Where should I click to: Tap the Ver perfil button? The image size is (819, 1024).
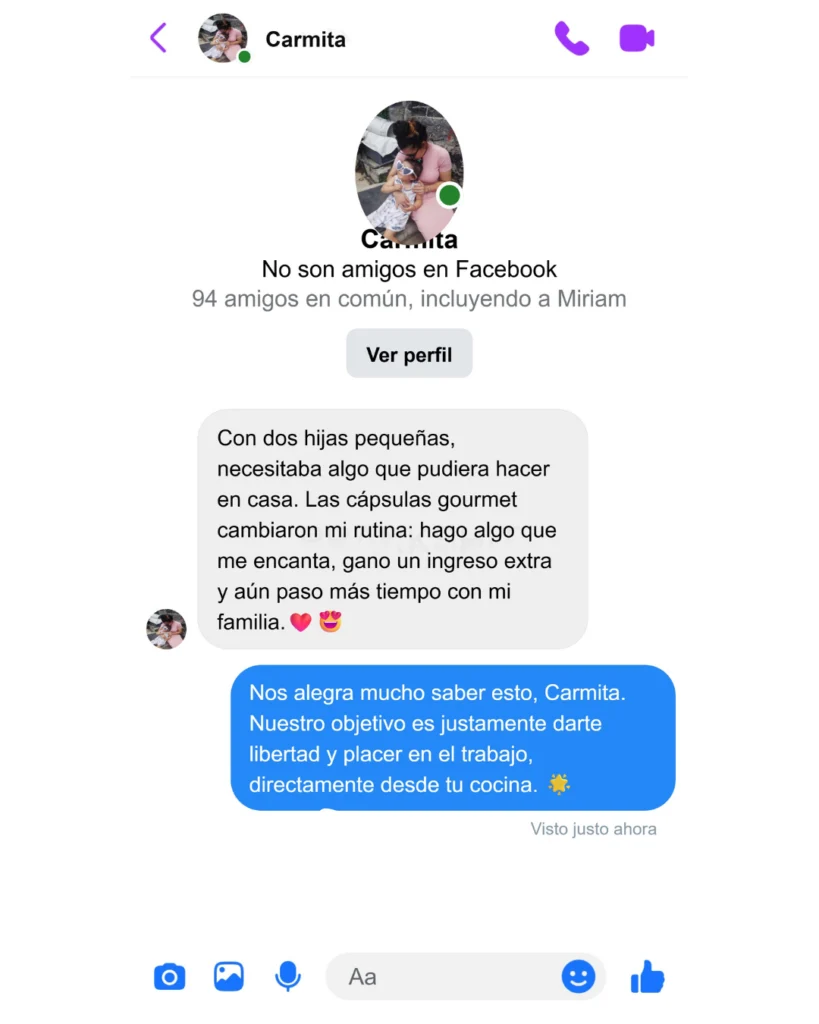pyautogui.click(x=409, y=355)
